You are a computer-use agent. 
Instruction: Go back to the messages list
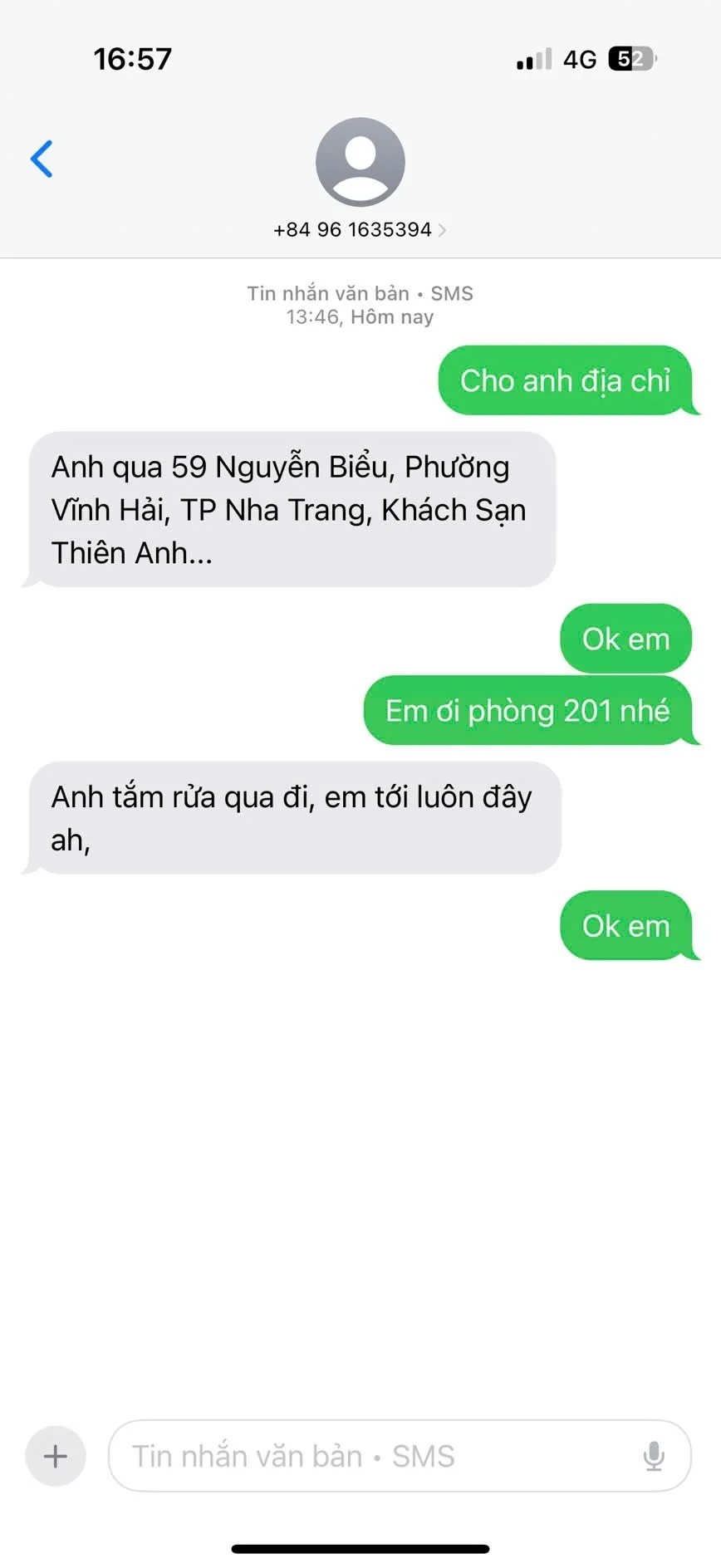tap(42, 159)
